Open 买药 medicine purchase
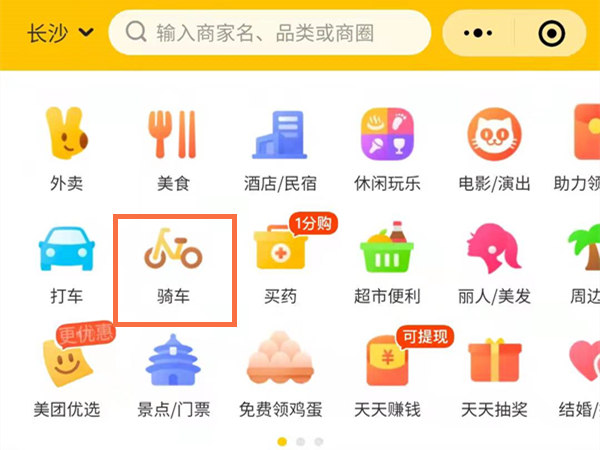Viewport: 600px width, 450px height. tap(280, 262)
